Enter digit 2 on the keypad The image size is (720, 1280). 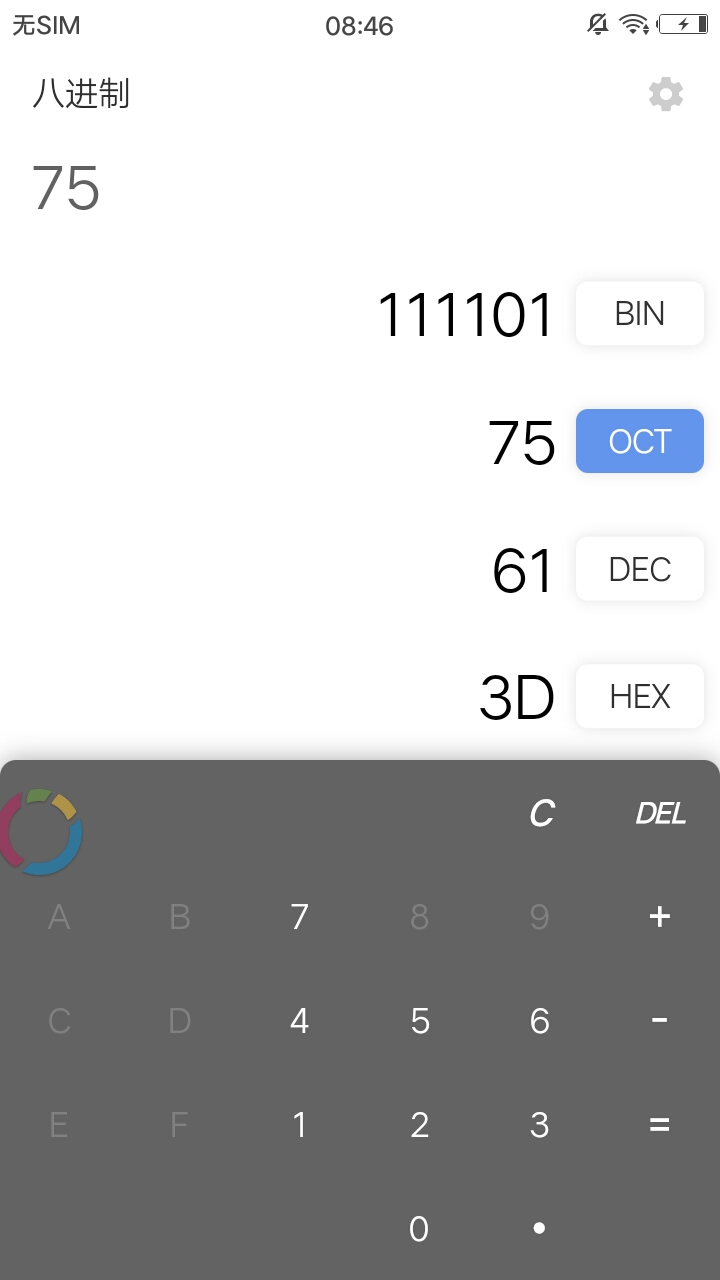click(x=420, y=1125)
